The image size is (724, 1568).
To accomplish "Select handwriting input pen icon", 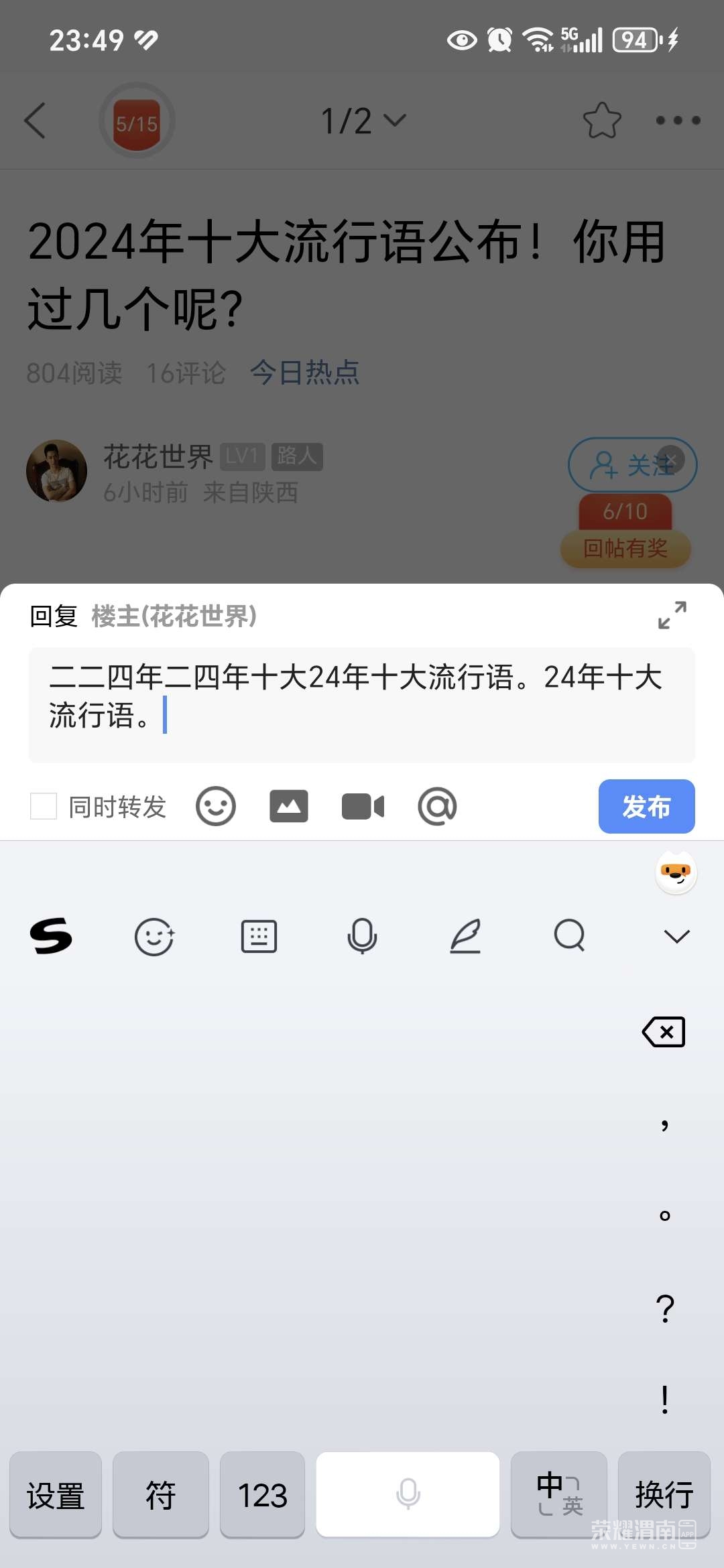I will pos(465,936).
